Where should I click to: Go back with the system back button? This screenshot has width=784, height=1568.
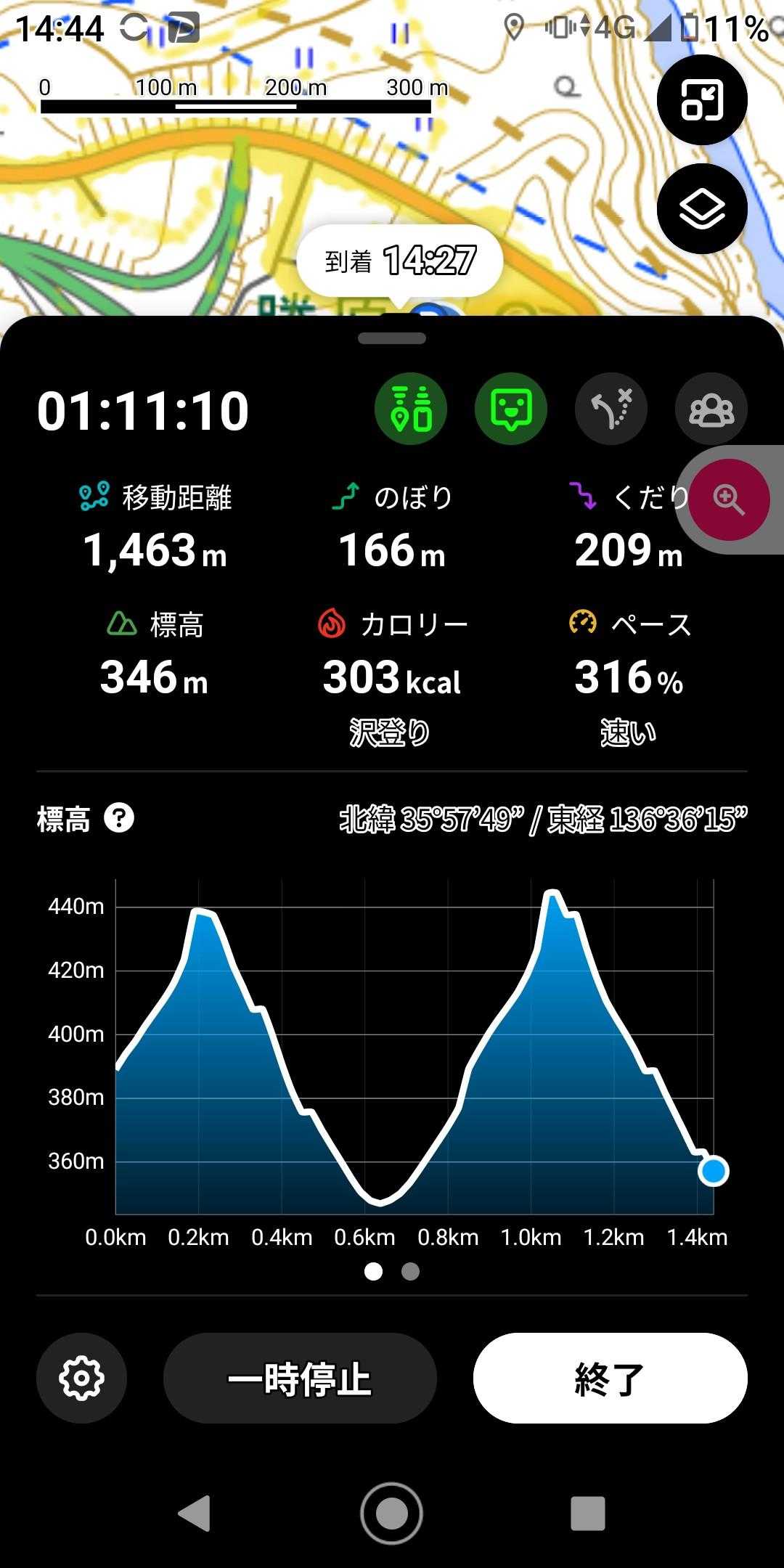[195, 1513]
